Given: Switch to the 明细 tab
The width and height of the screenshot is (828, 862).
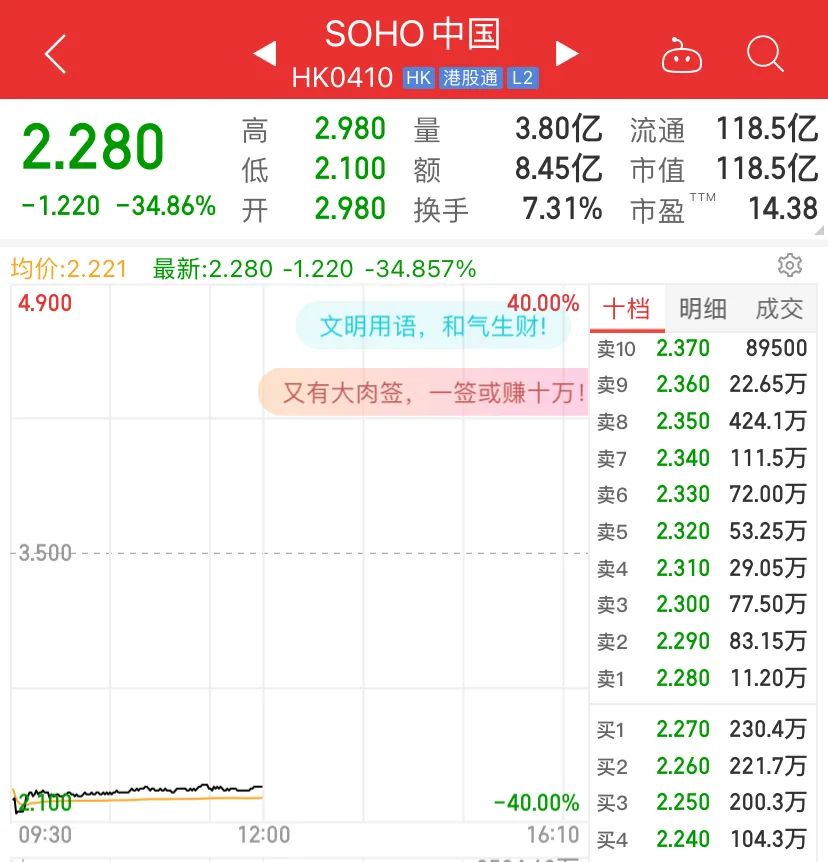Looking at the screenshot, I should (702, 309).
